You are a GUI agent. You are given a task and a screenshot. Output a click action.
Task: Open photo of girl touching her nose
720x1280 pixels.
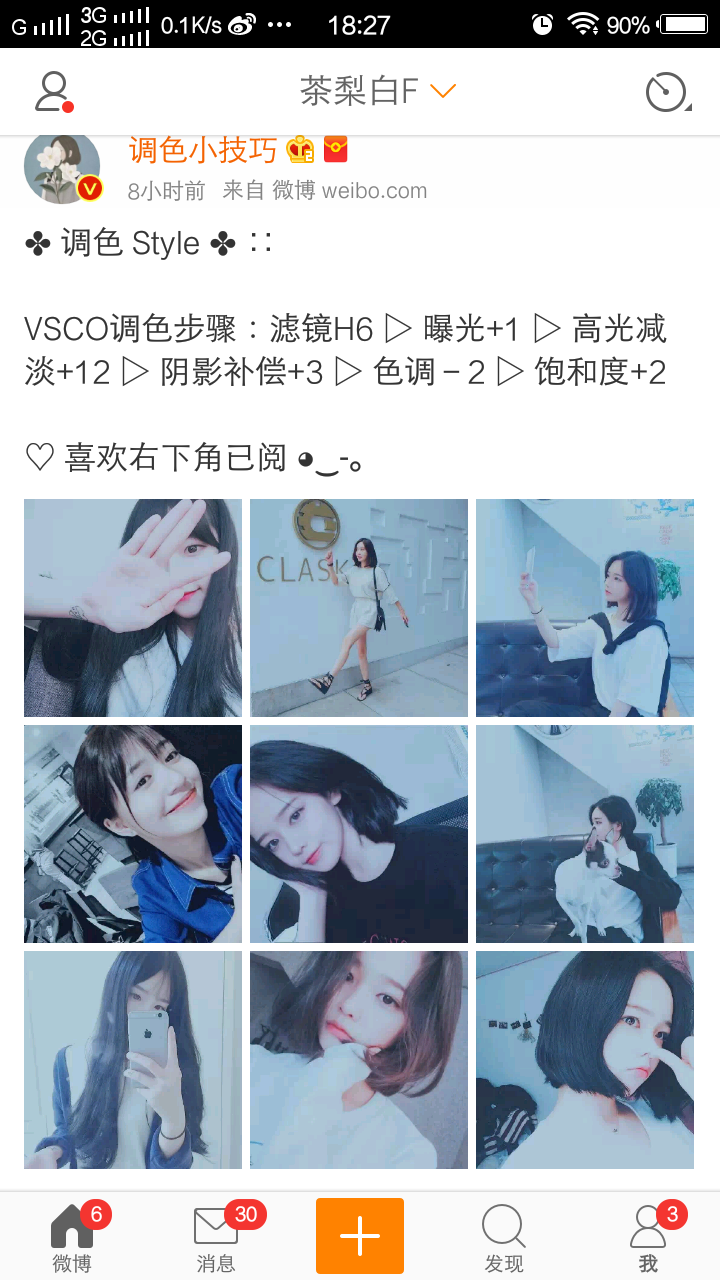click(x=585, y=1060)
